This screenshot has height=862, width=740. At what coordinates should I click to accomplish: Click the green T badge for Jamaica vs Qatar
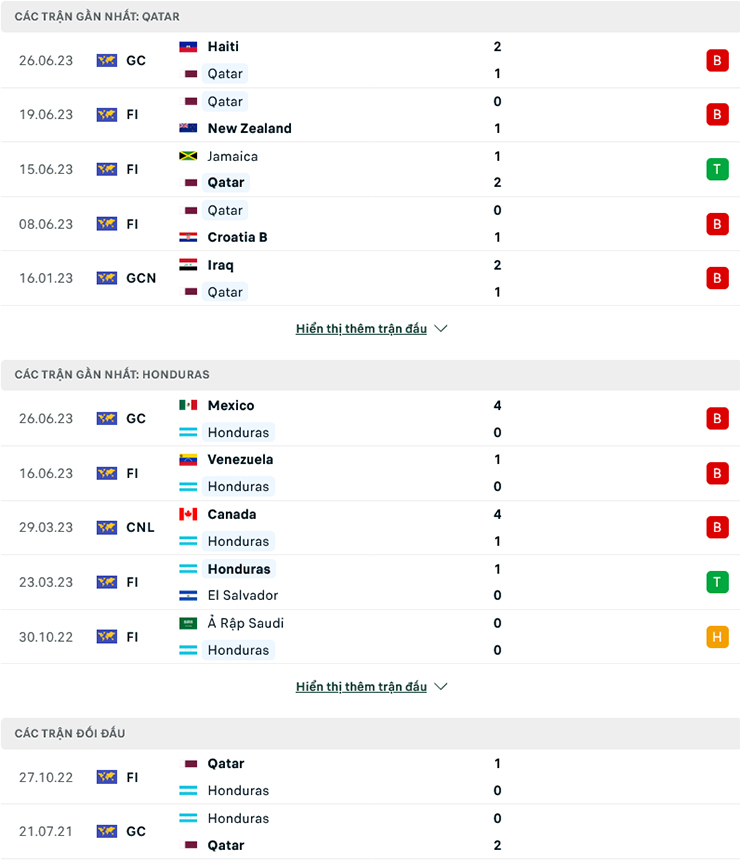(717, 169)
